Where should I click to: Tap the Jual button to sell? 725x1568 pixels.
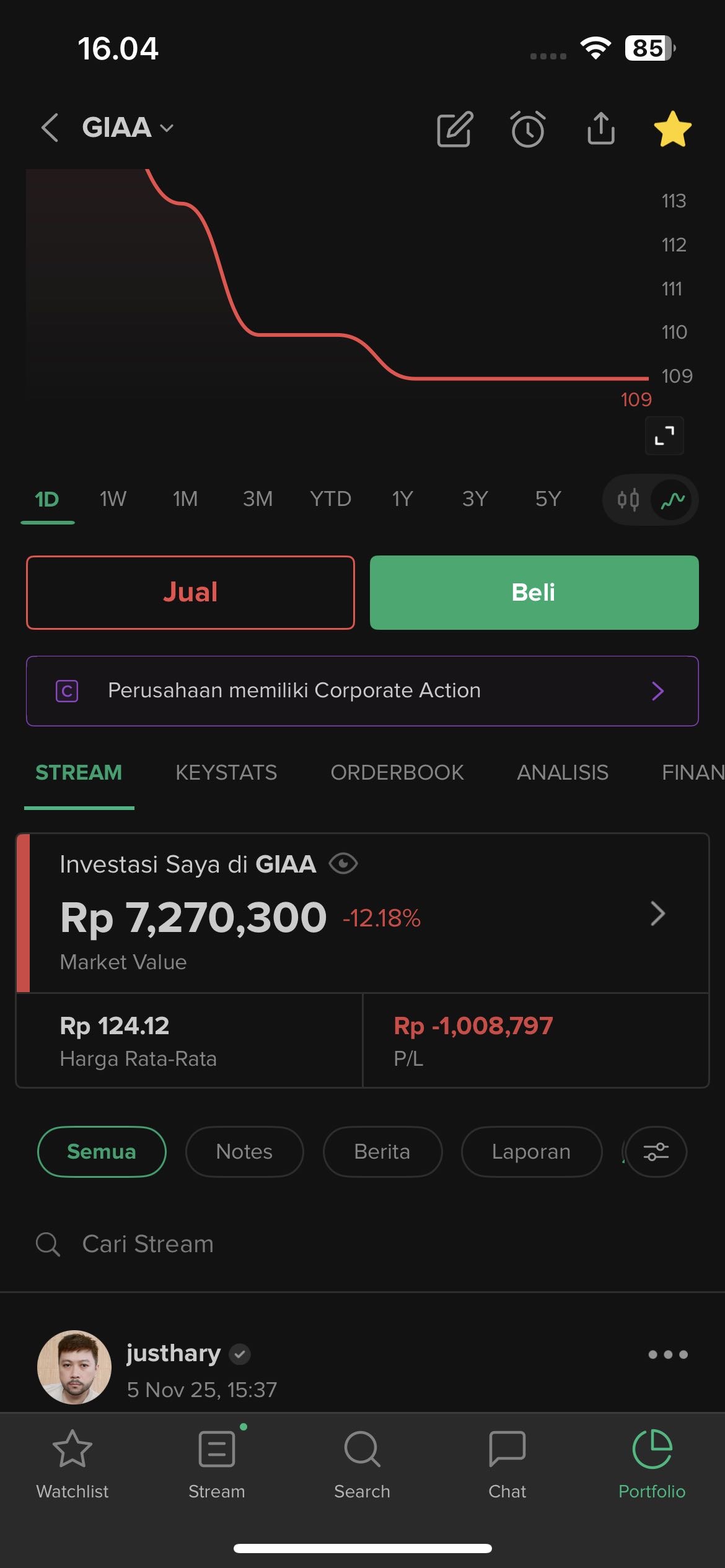click(x=190, y=593)
